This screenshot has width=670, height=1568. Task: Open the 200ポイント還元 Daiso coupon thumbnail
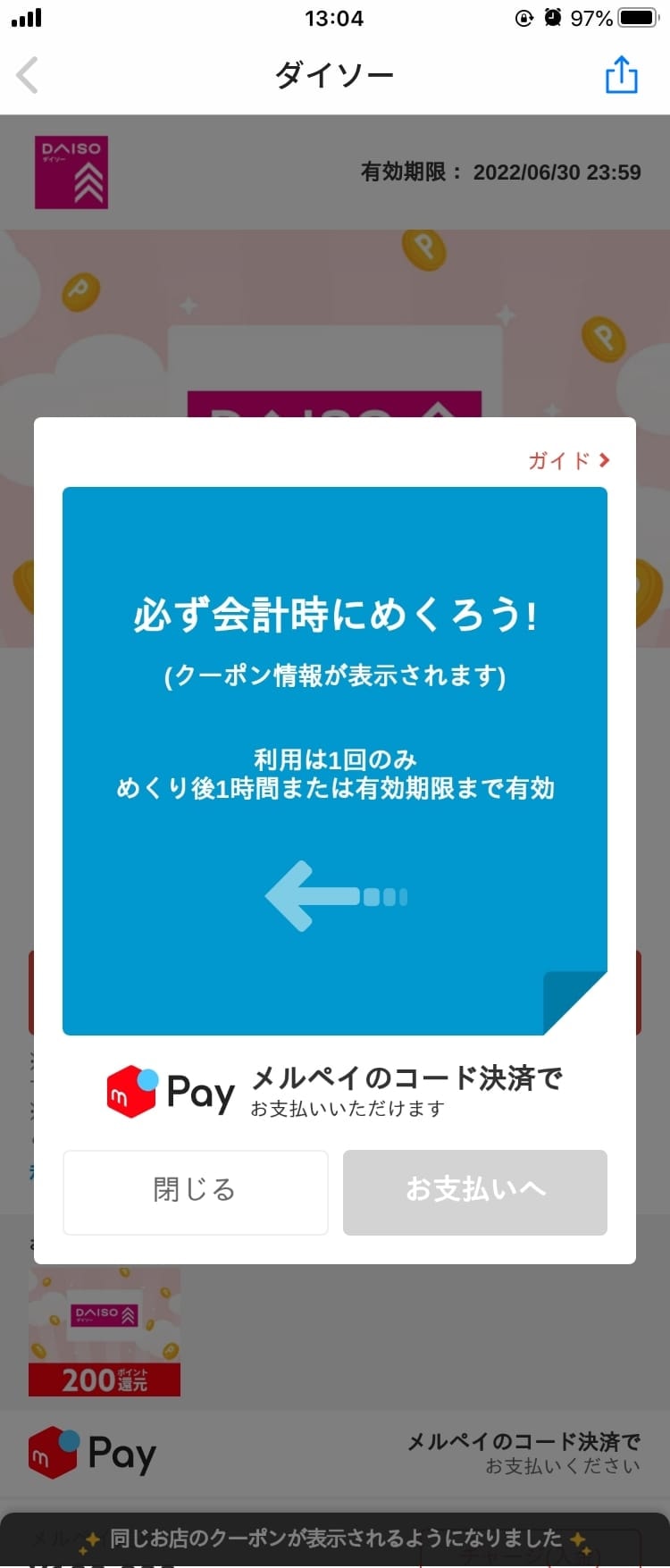tap(105, 1331)
